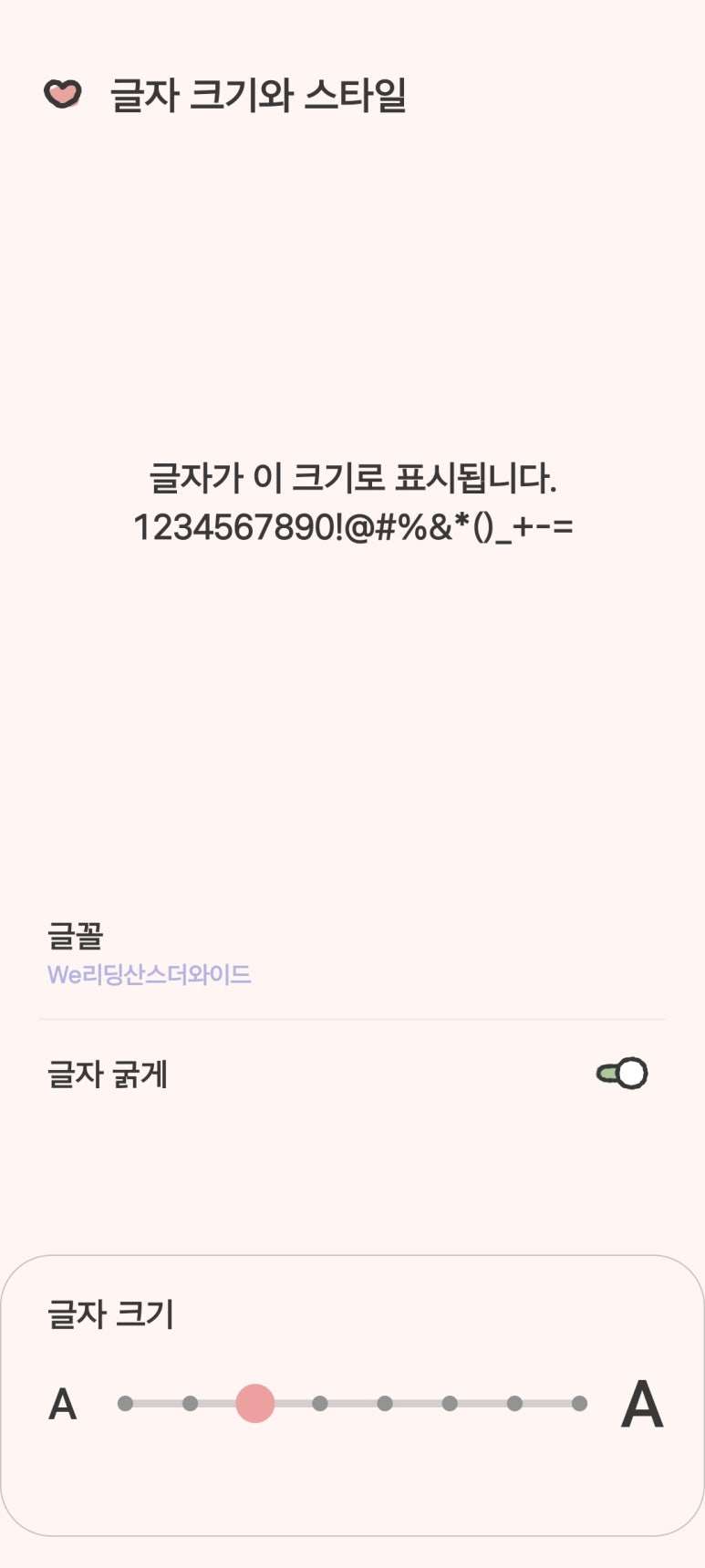
Task: Go back using the heart icon
Action: pyautogui.click(x=63, y=94)
